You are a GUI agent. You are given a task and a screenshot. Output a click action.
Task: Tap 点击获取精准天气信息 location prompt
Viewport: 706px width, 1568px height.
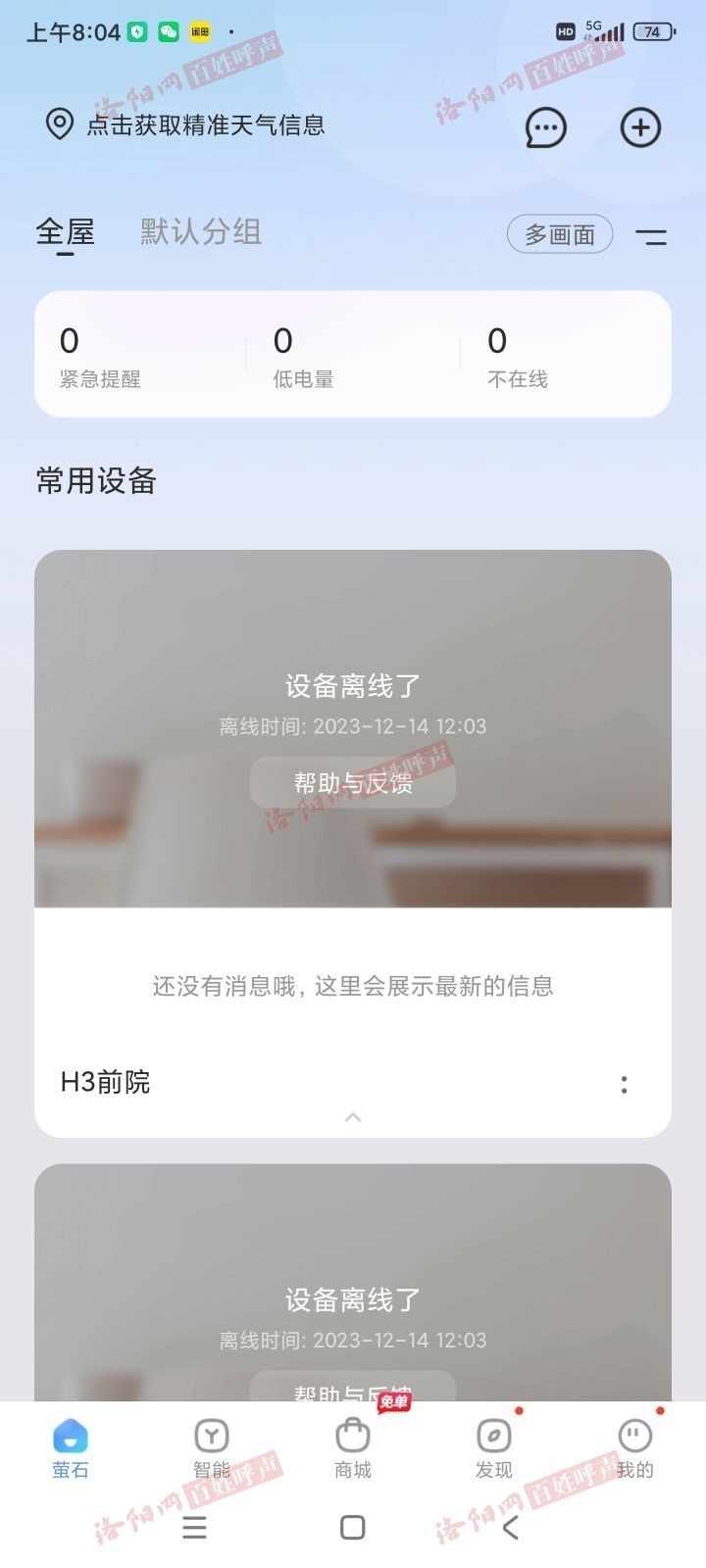point(186,125)
